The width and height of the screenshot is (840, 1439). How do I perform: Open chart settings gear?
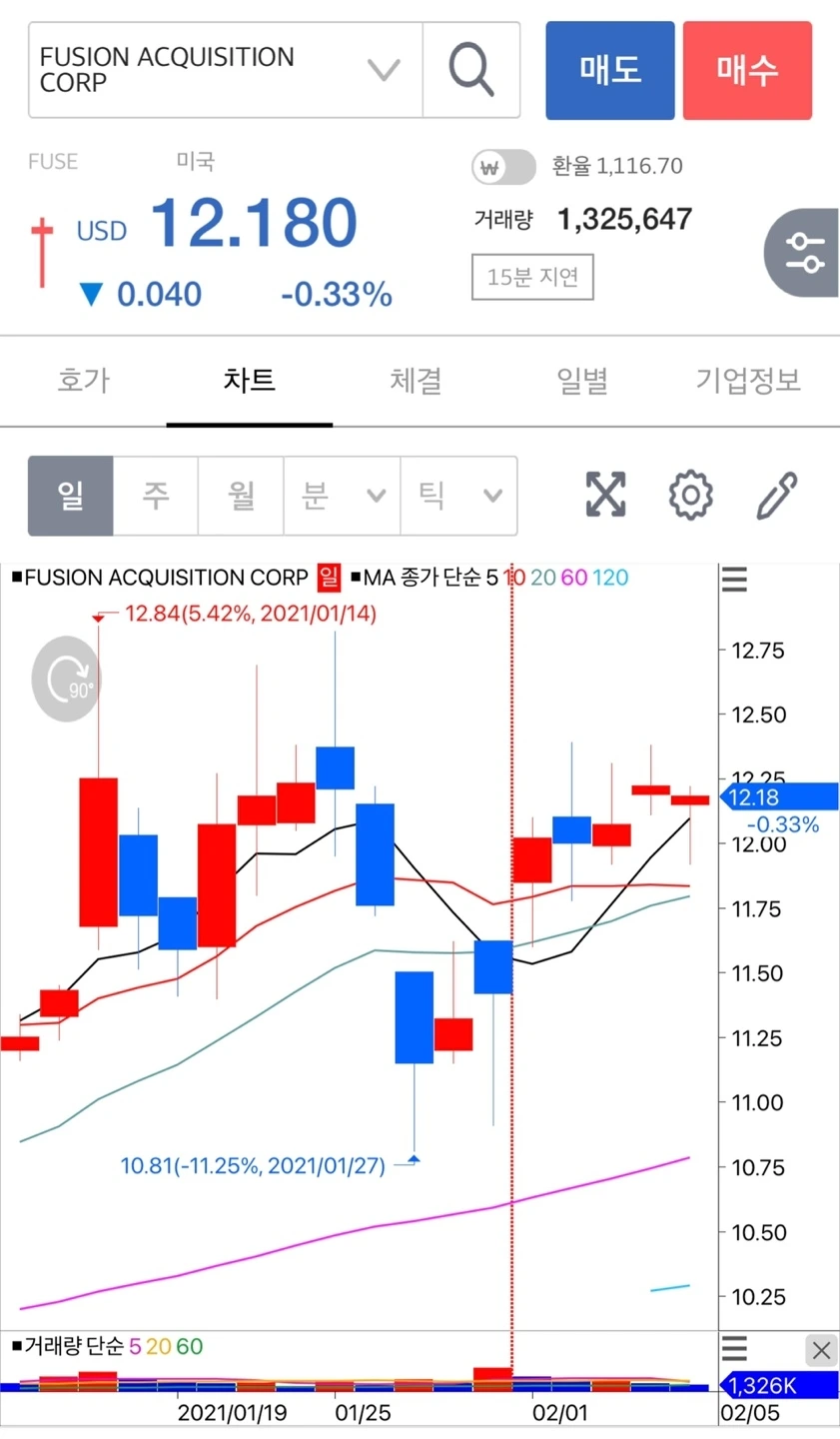pyautogui.click(x=691, y=495)
